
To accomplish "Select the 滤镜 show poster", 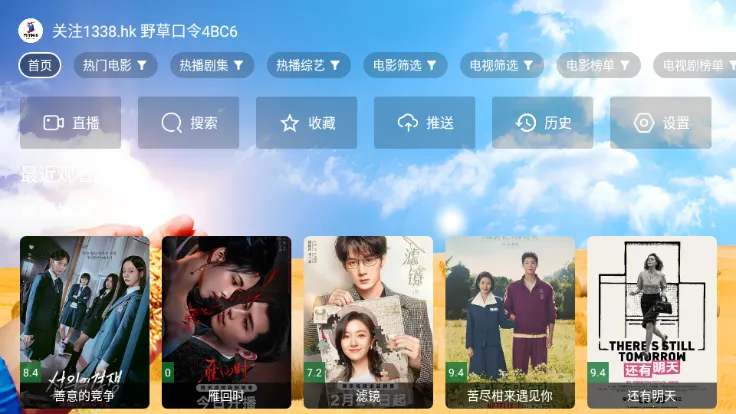I will (x=368, y=322).
